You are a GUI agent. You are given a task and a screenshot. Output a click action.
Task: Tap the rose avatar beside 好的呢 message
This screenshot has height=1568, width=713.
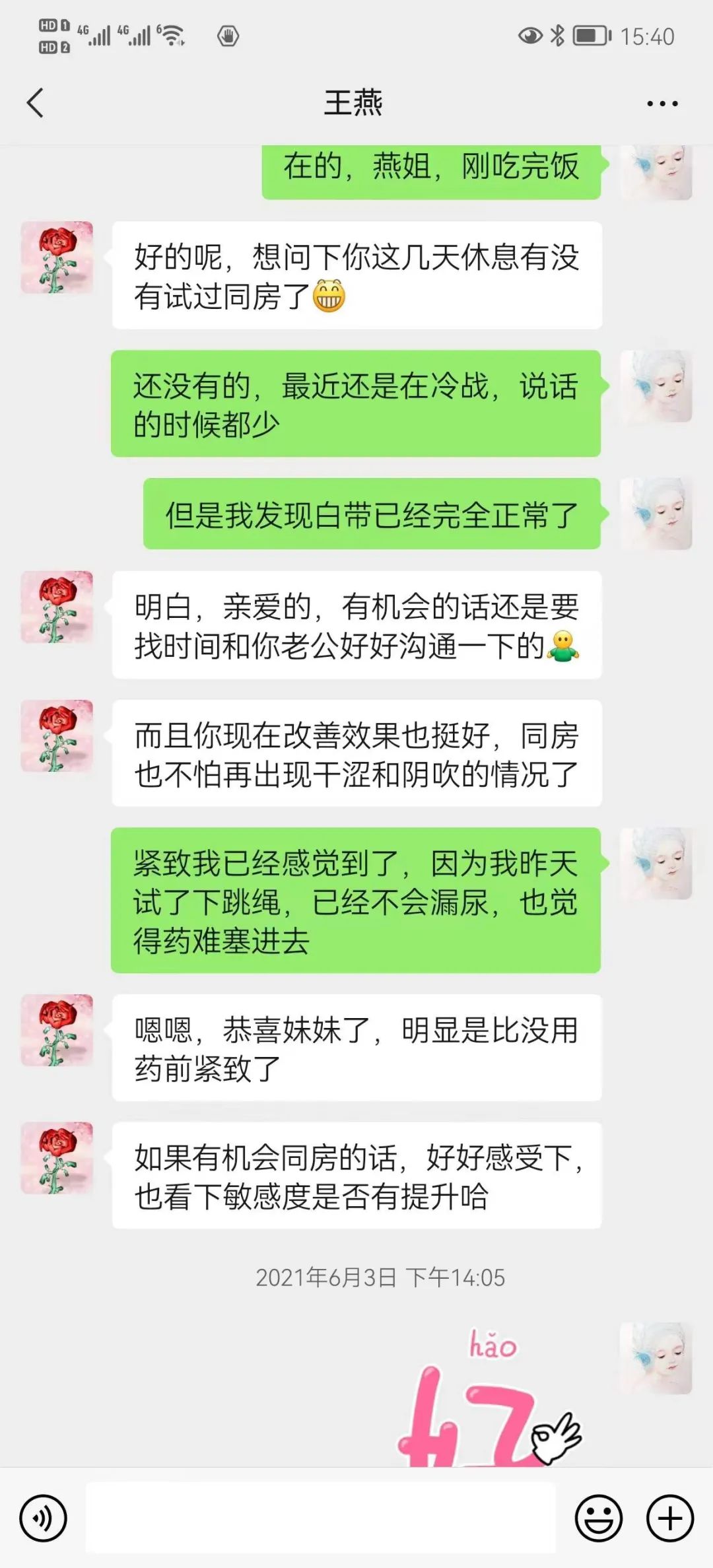[x=57, y=257]
